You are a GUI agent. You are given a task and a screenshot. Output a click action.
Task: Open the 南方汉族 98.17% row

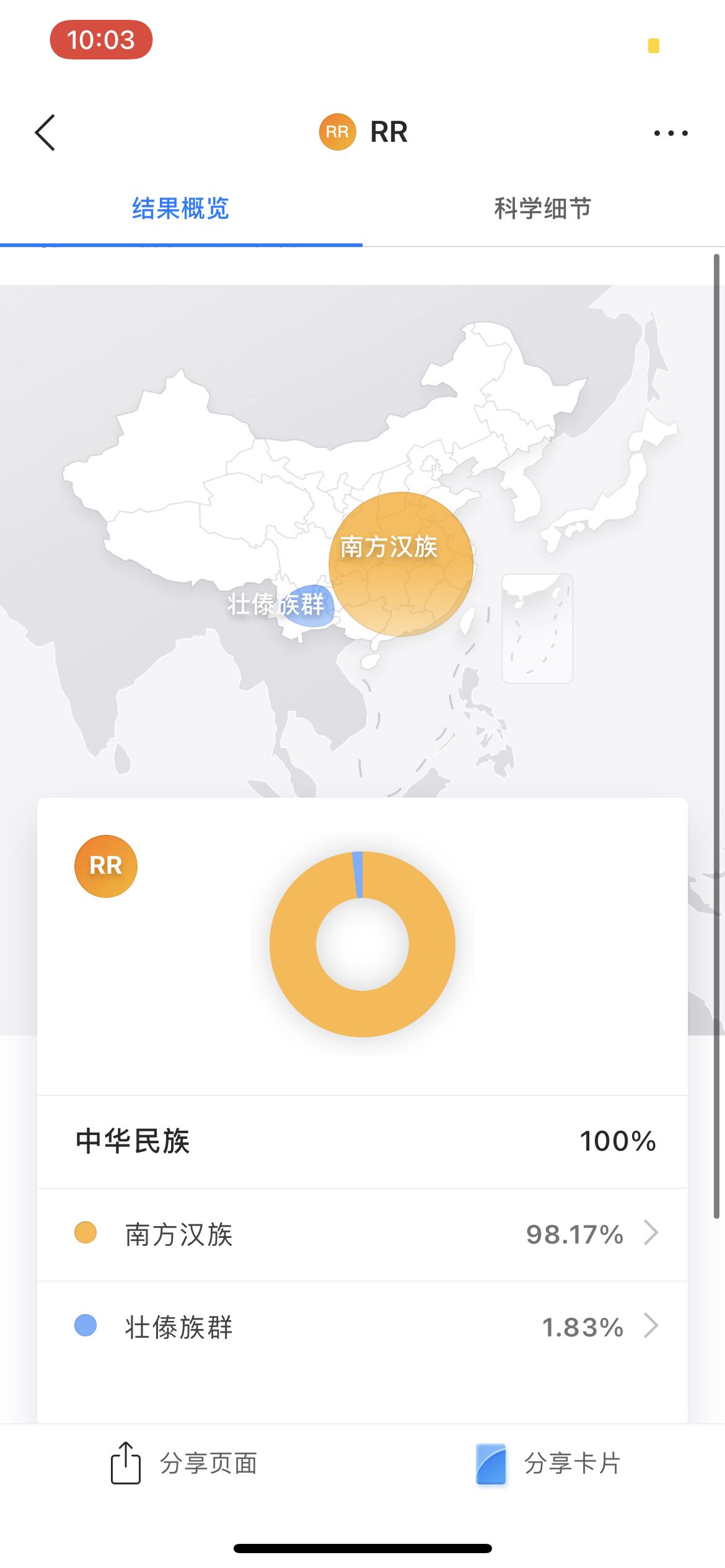(362, 1234)
